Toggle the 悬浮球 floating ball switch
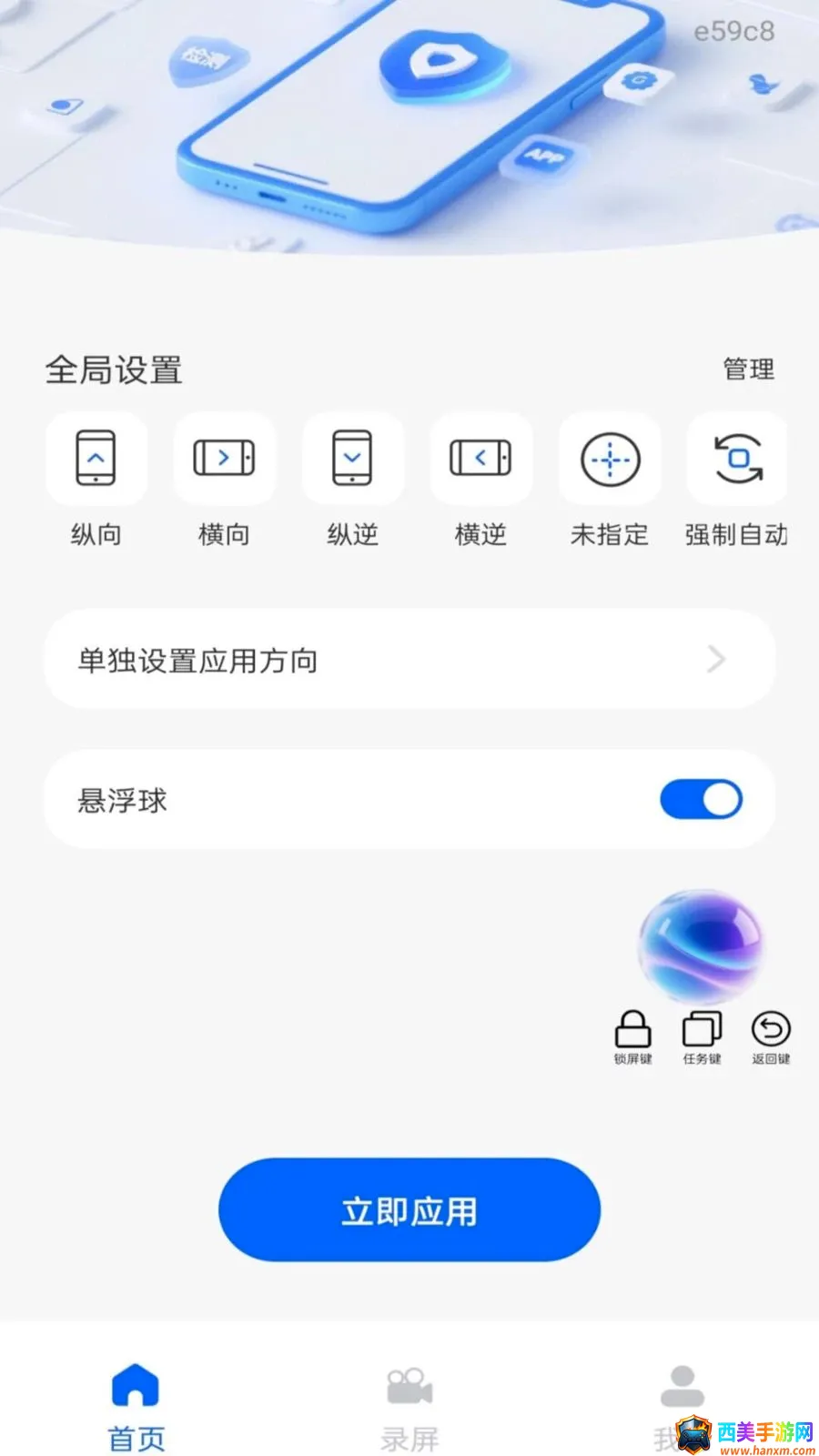The image size is (819, 1456). click(701, 800)
